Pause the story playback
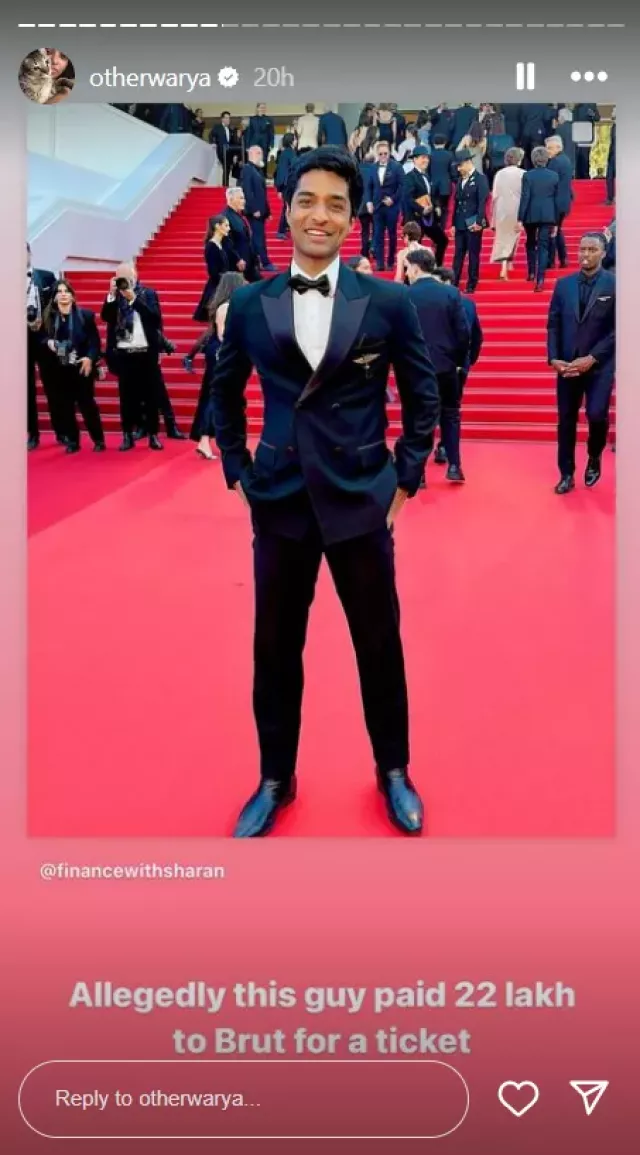This screenshot has width=640, height=1155. click(525, 77)
